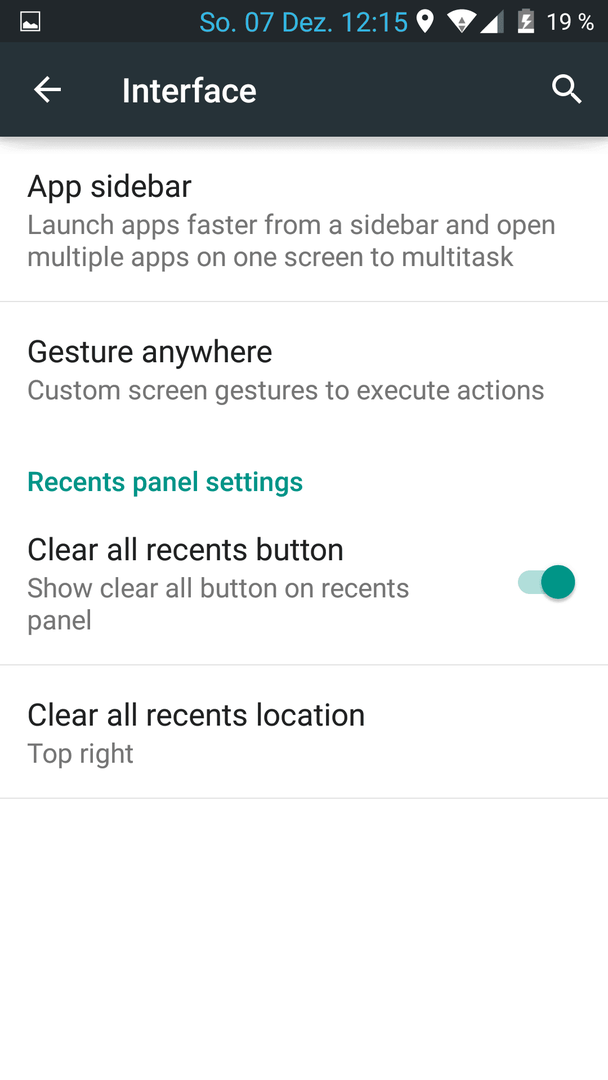Disable Clear all recents button switch
Screen dimensions: 608x1080
tap(547, 583)
